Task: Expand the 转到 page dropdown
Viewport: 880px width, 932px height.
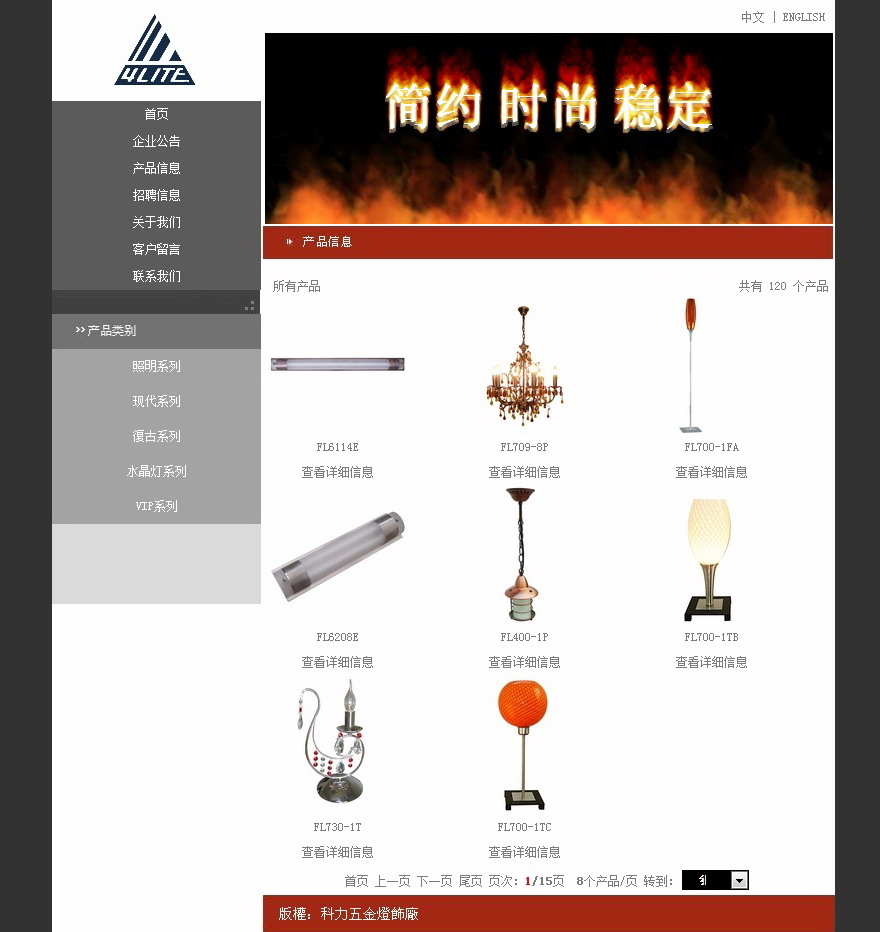Action: (x=739, y=880)
